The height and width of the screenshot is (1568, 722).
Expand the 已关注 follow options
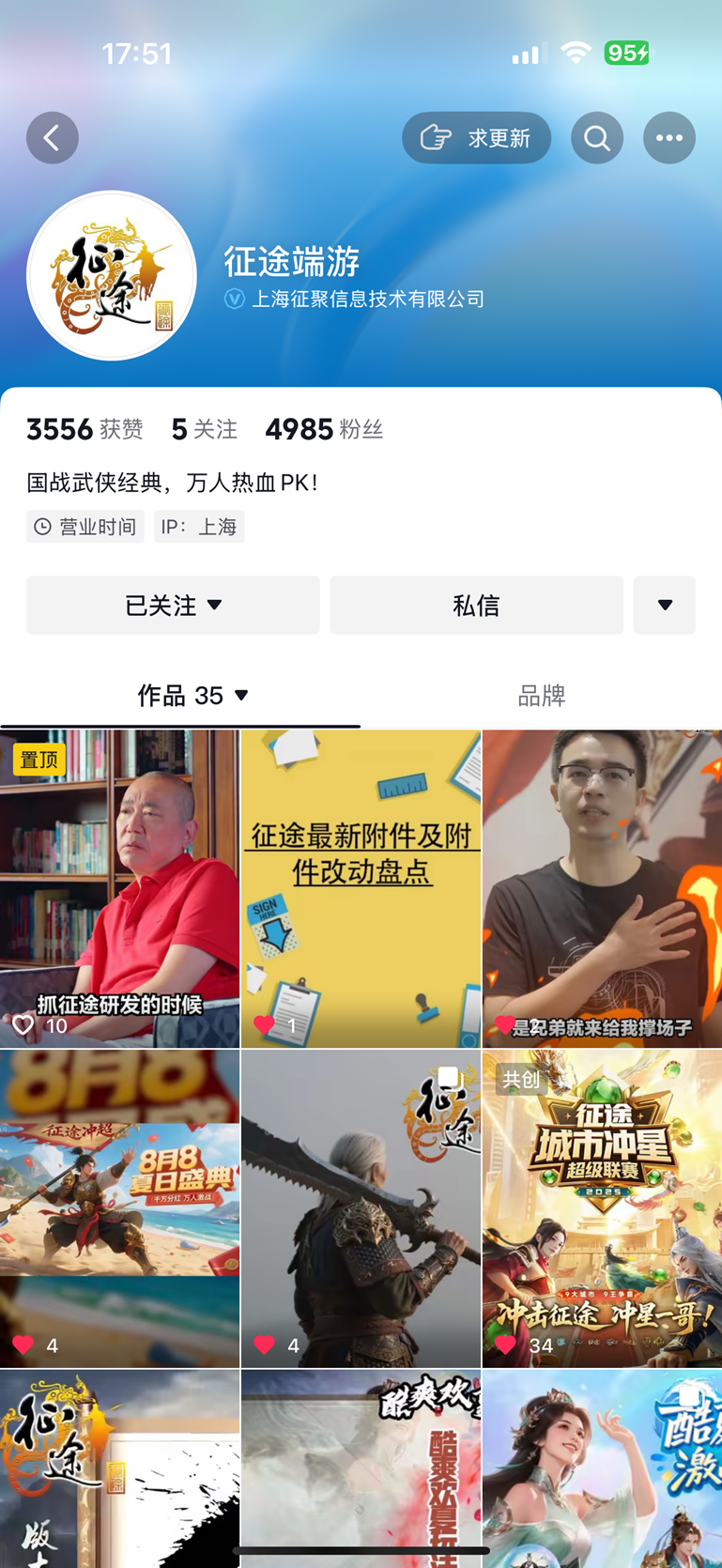coord(173,606)
